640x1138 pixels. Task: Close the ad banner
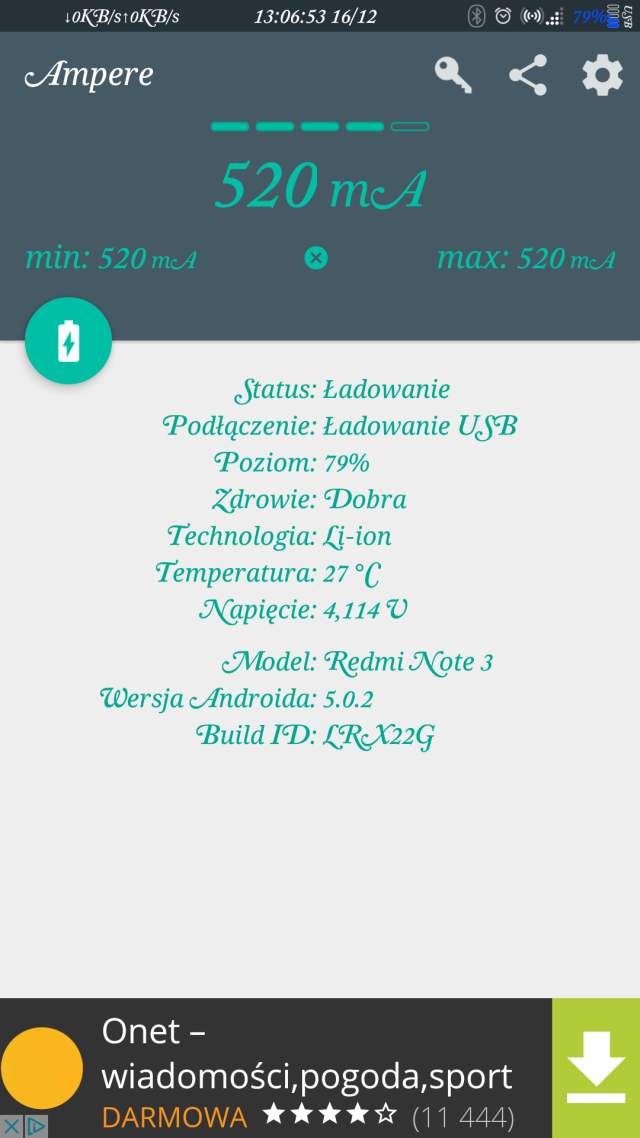pyautogui.click(x=11, y=1126)
